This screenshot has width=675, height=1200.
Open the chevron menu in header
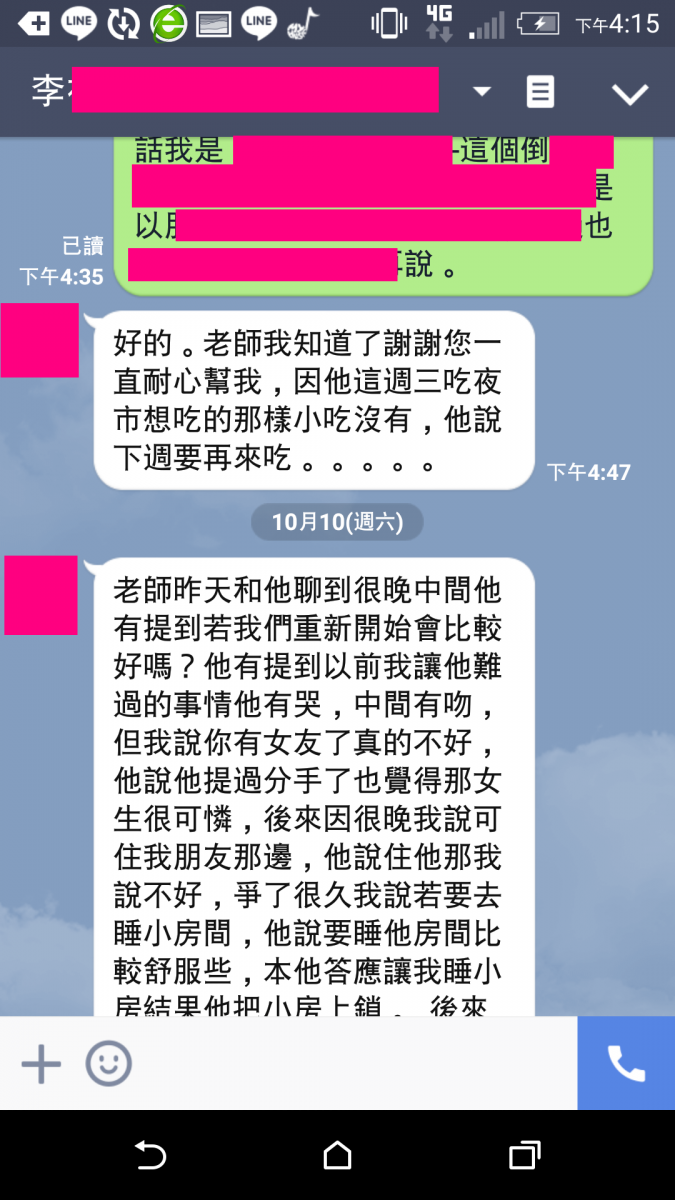tap(630, 94)
